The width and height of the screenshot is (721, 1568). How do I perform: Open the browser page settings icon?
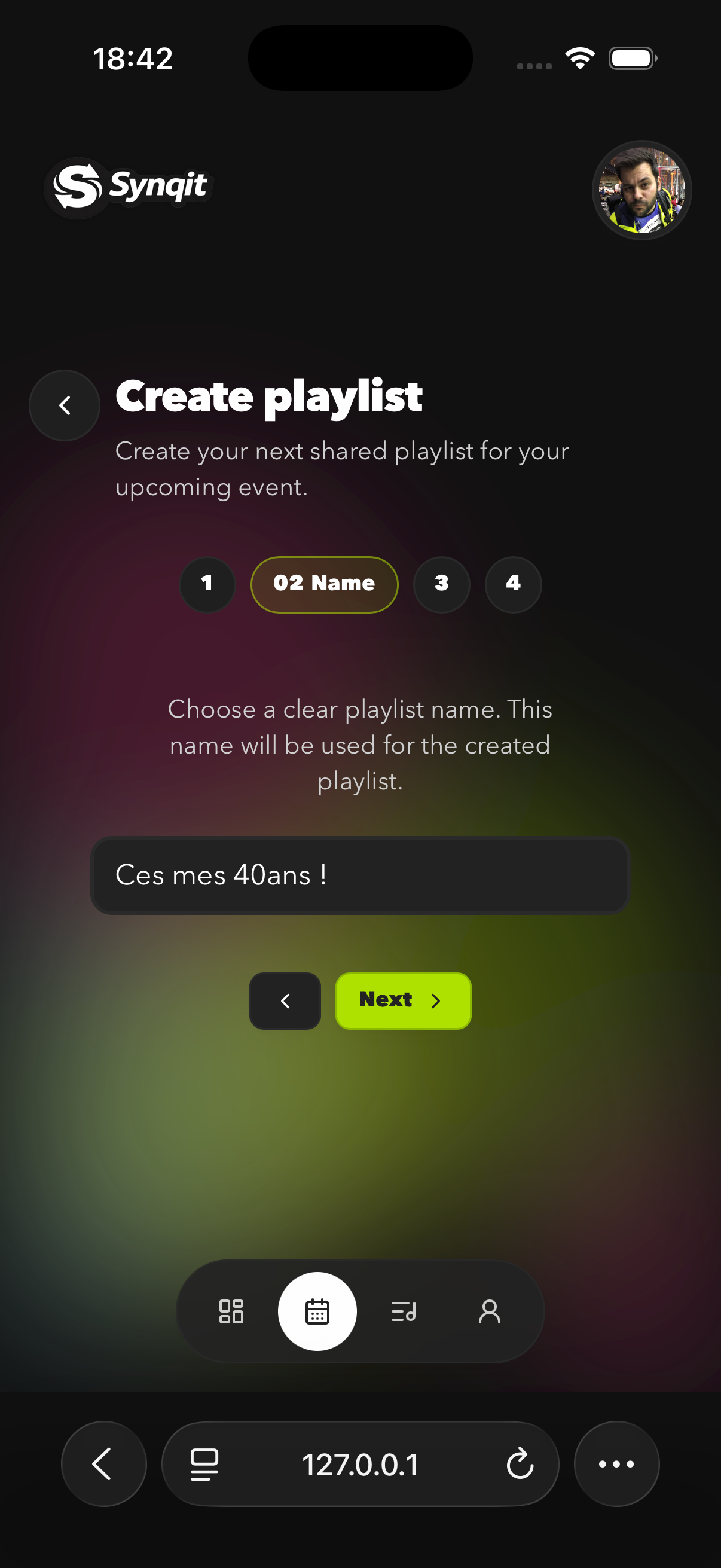(x=204, y=1463)
